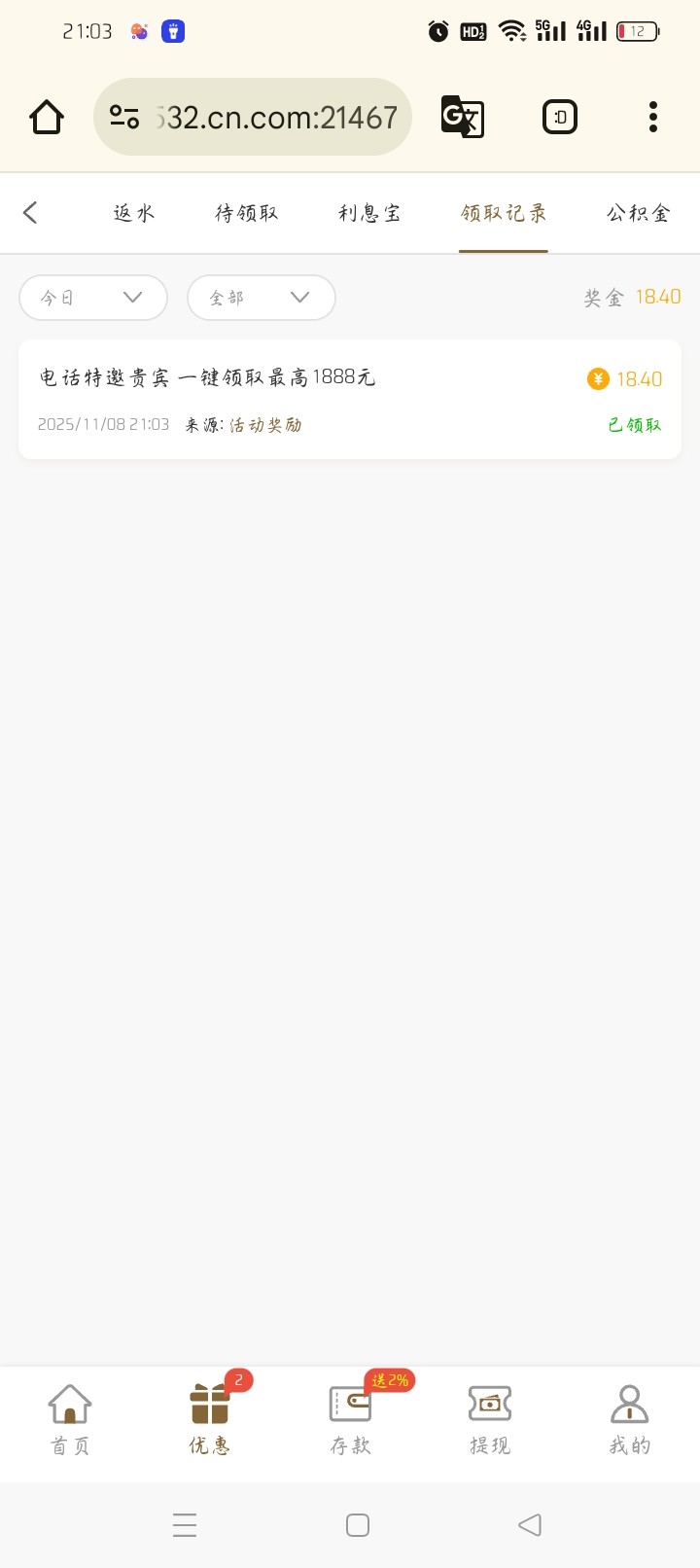Screen dimensions: 700x1568
Task: Open the browser tab switcher
Action: coord(559,118)
